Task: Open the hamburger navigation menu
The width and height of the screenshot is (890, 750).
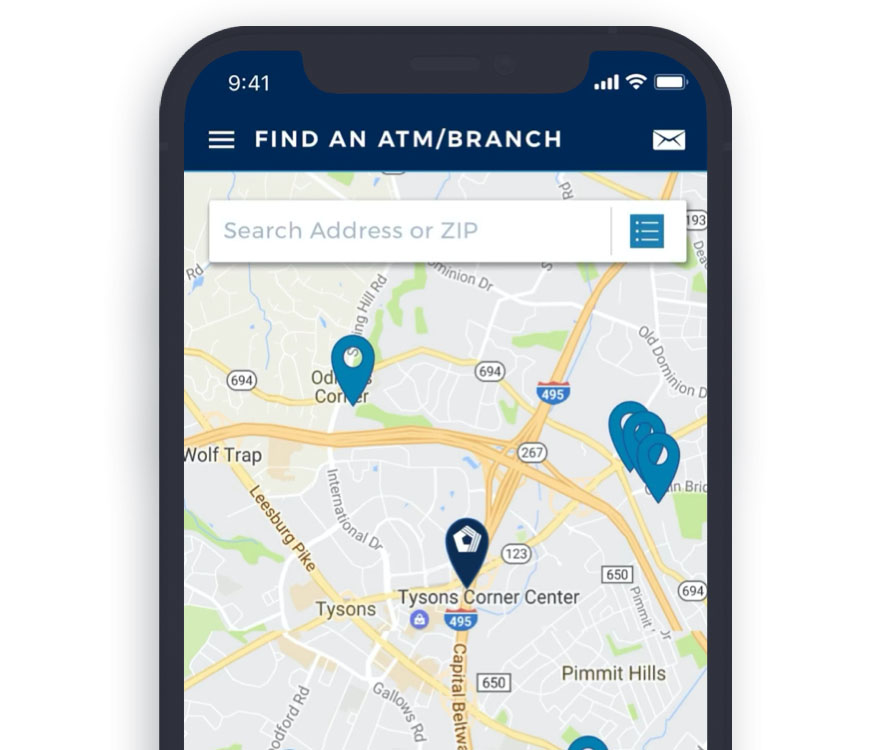Action: click(221, 140)
